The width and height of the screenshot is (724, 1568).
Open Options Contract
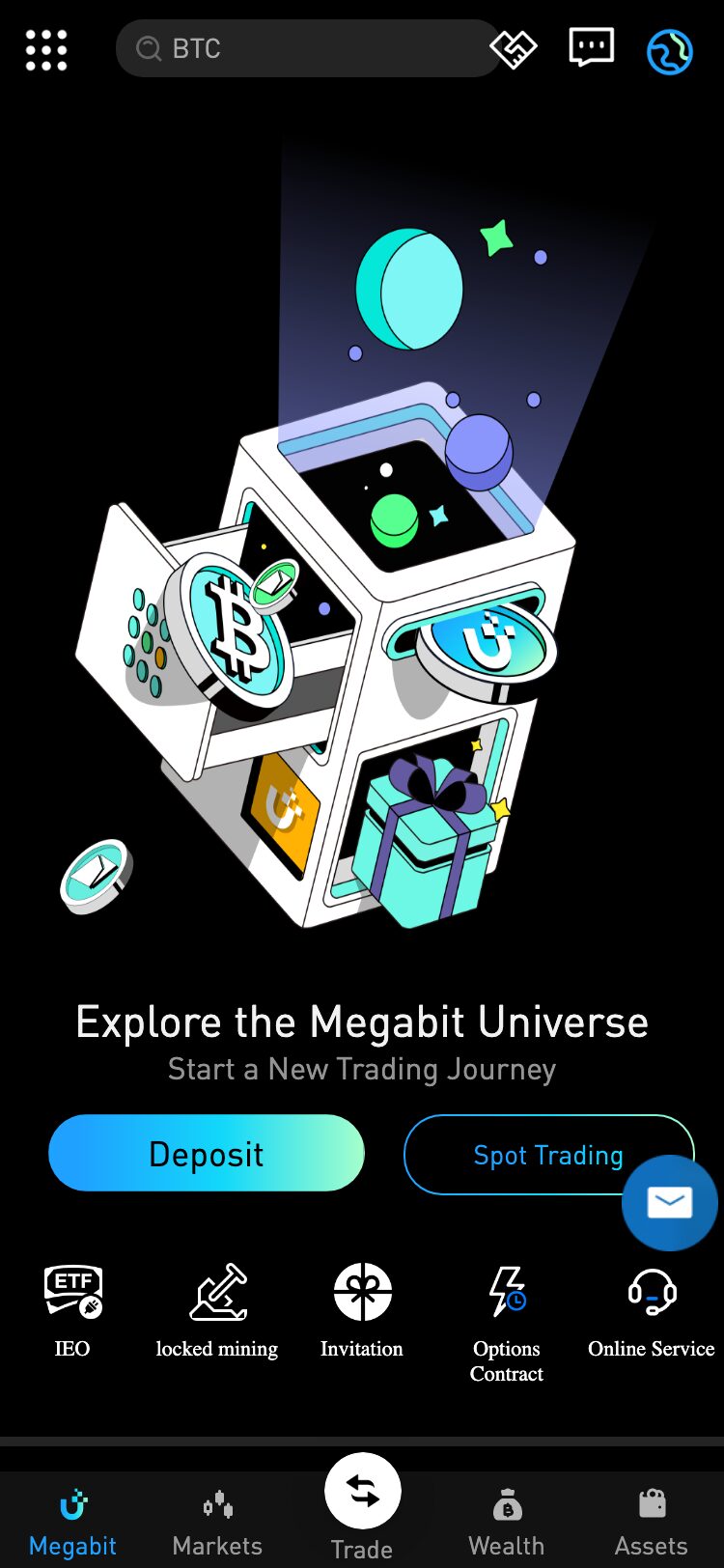(x=507, y=1319)
